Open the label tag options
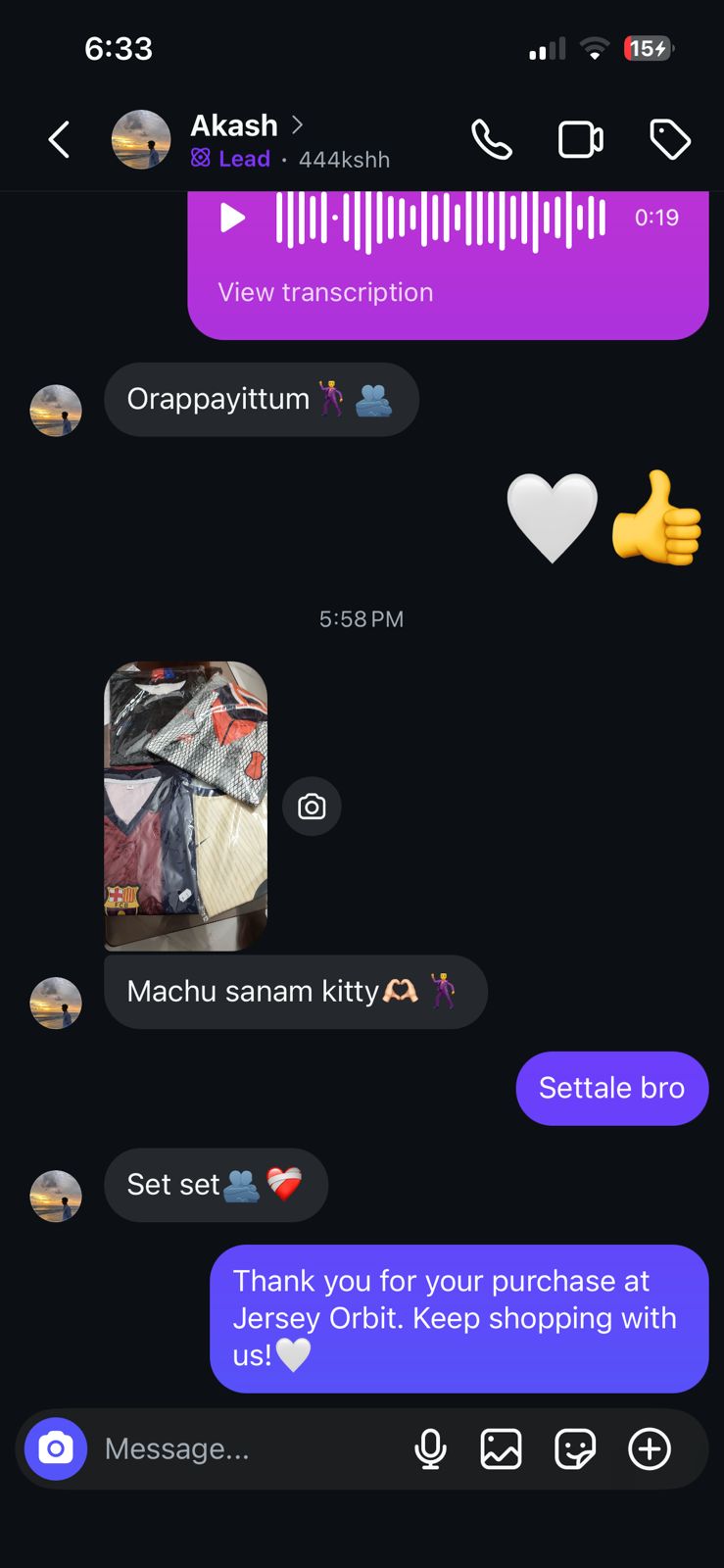Screen dimensions: 724x1568 coord(670,140)
